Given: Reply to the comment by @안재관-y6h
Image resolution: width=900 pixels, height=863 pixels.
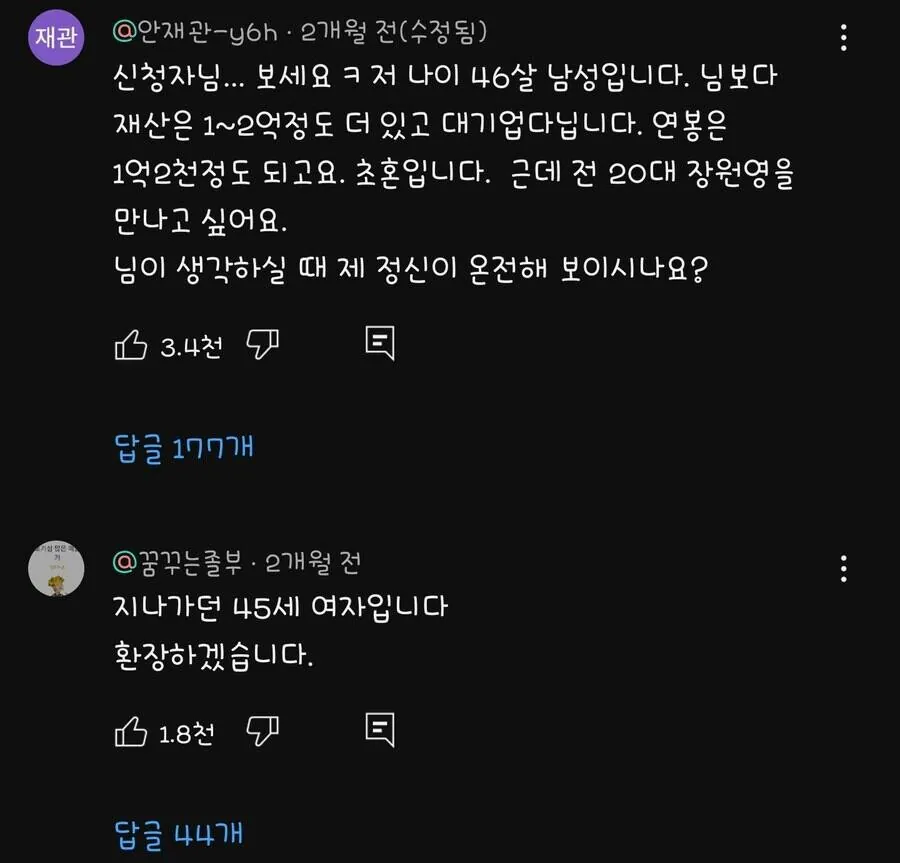Looking at the screenshot, I should click(x=380, y=343).
